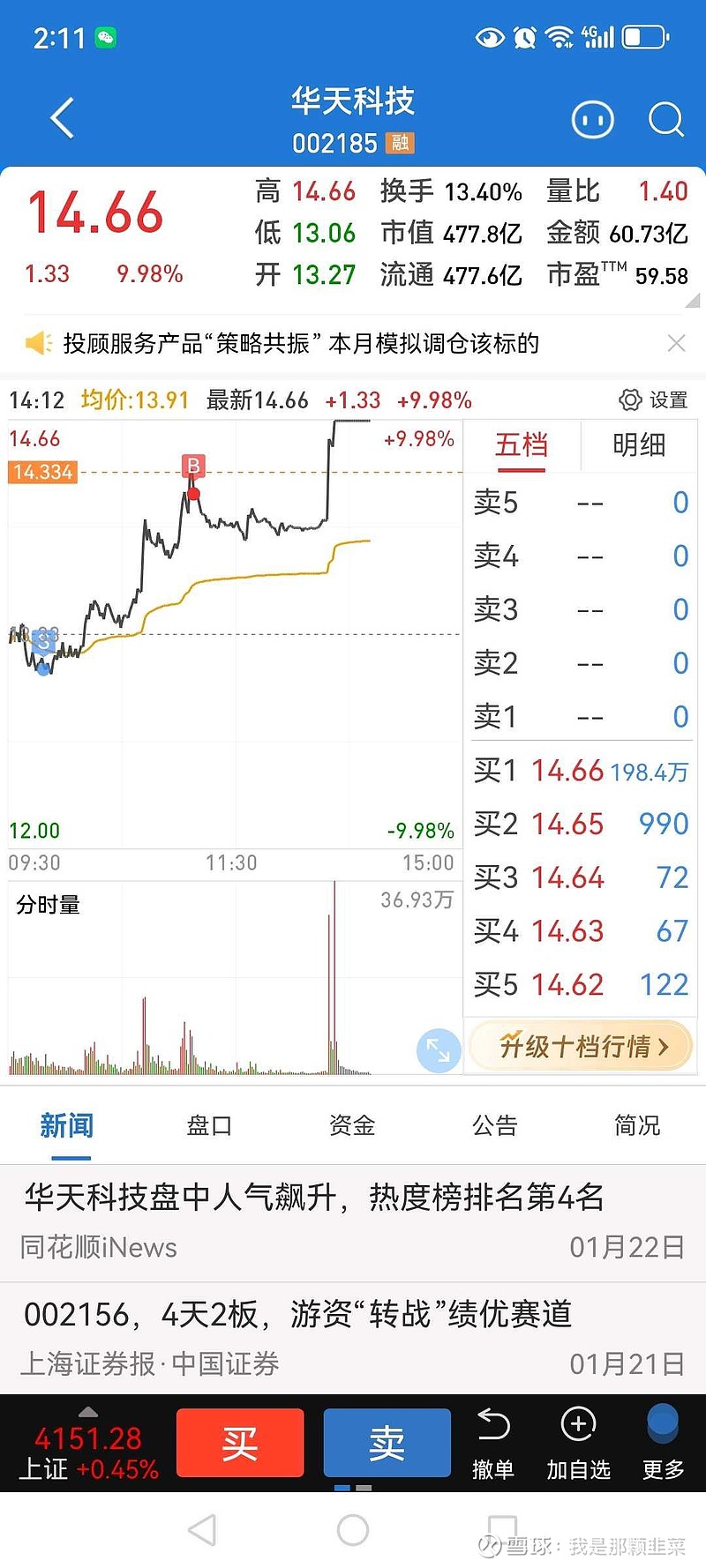The height and width of the screenshot is (1568, 706).
Task: Switch to the 明细 tab
Action: pos(639,445)
